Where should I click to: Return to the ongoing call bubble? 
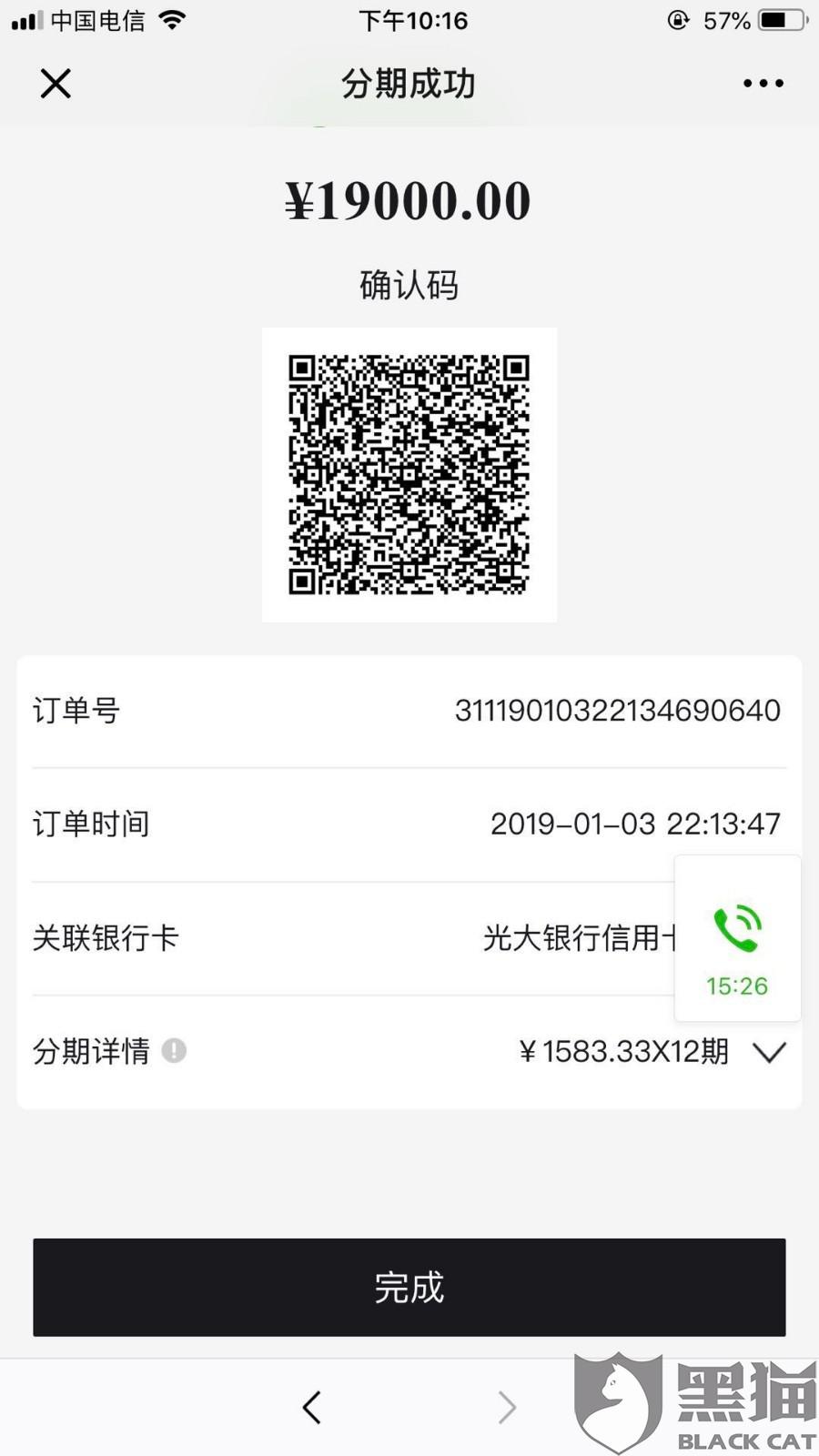point(737,938)
